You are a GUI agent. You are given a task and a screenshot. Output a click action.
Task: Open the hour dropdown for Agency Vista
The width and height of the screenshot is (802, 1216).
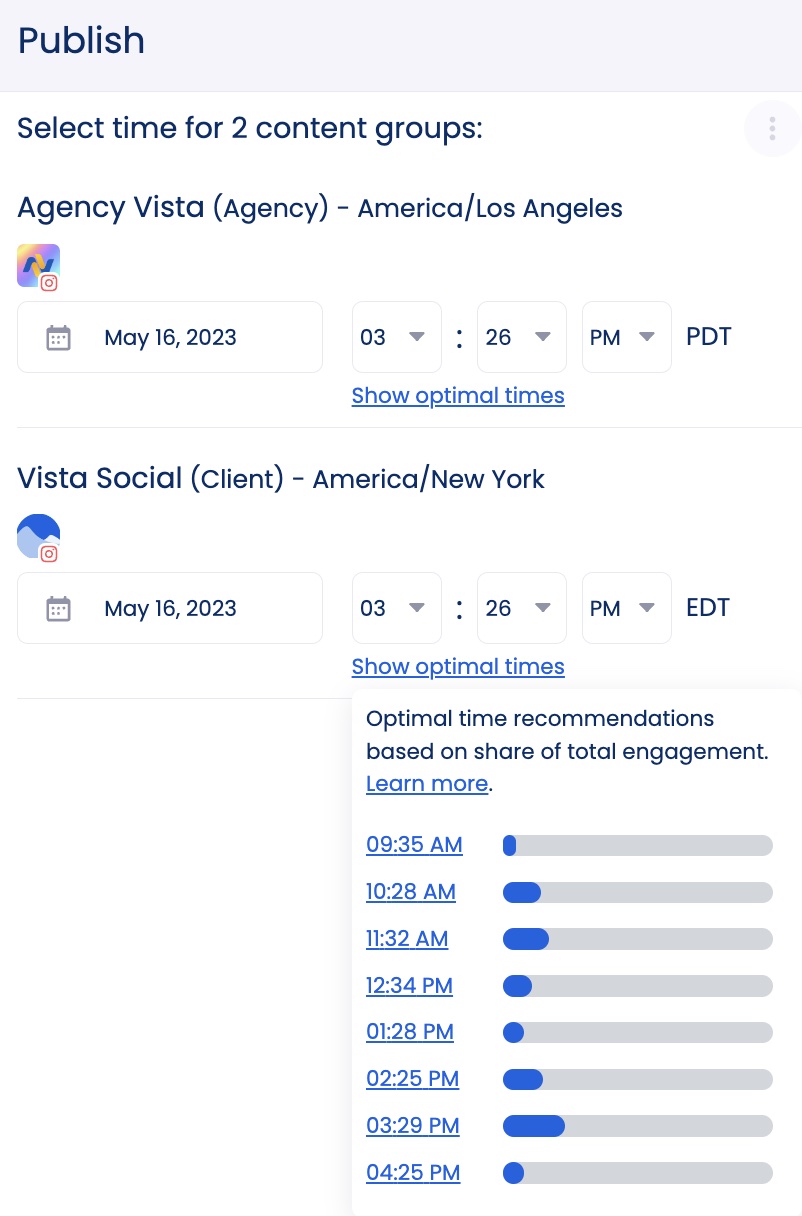(396, 337)
